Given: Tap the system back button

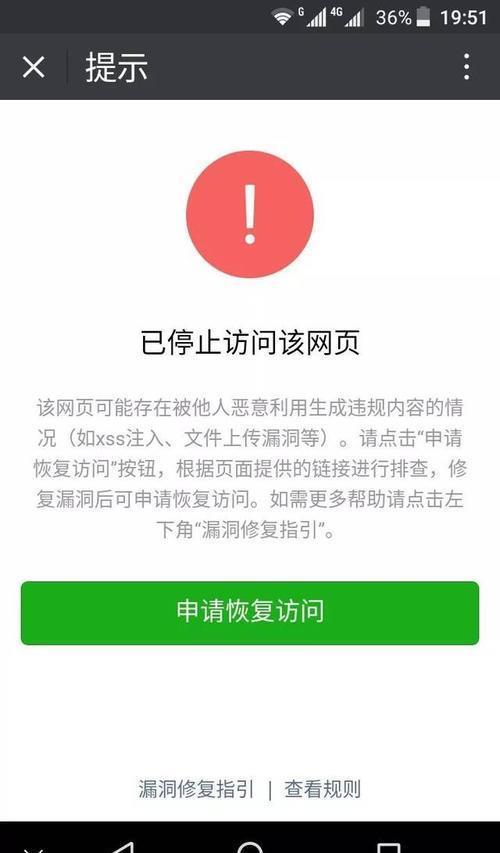Looking at the screenshot, I should pos(121,848).
